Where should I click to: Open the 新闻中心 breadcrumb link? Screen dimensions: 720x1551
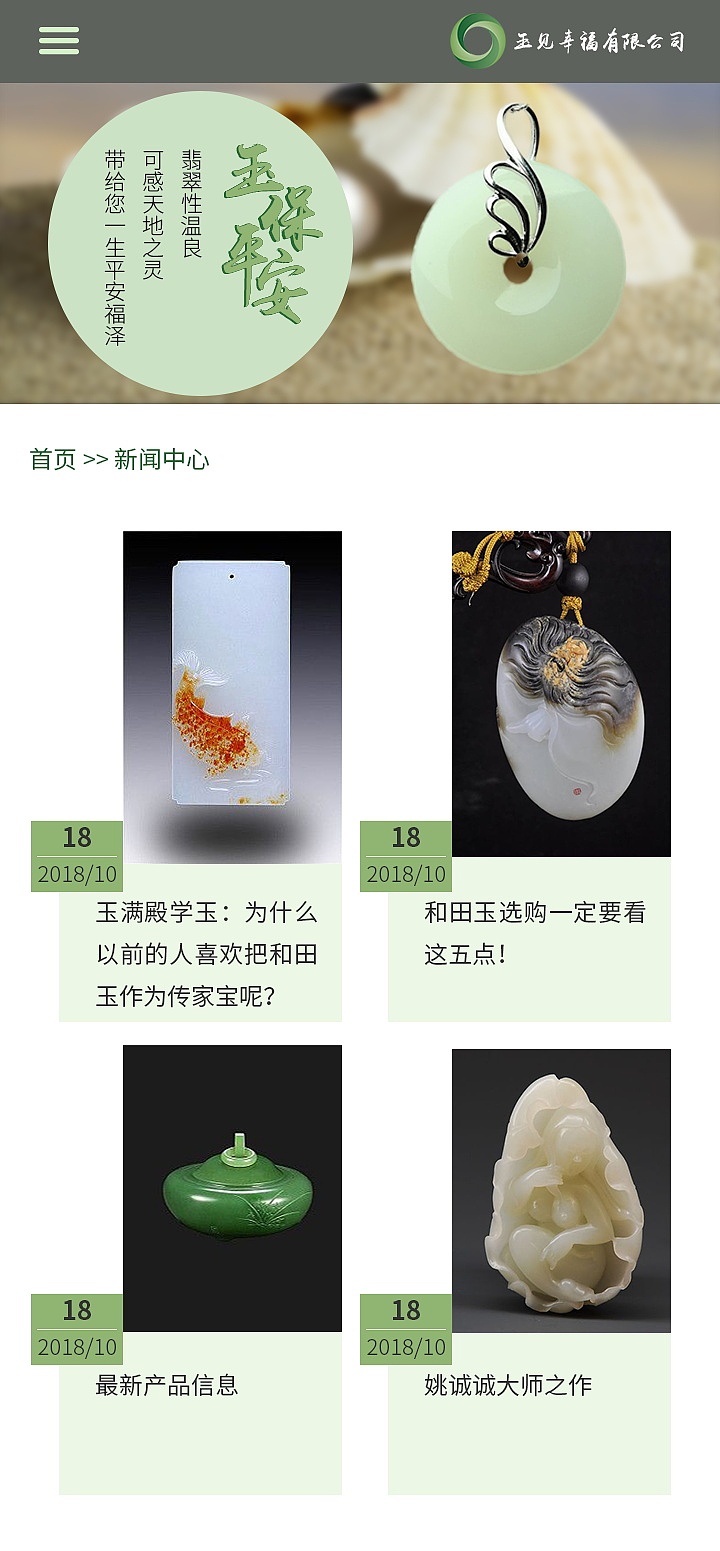tap(165, 461)
